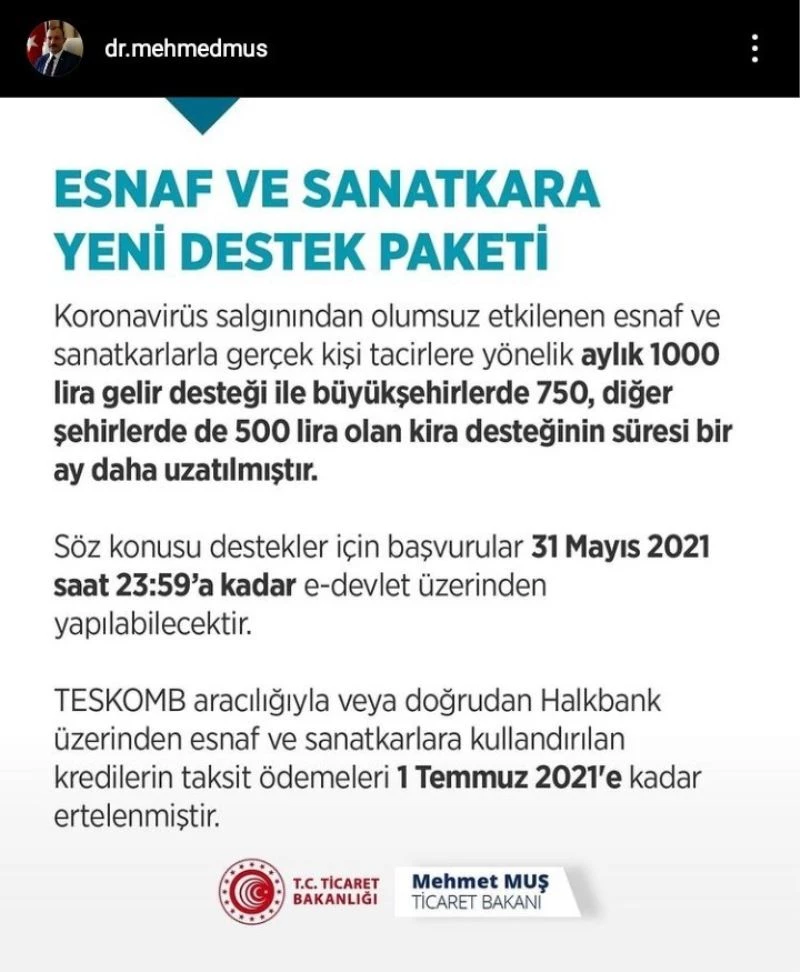Open the dr.mehmedmus profile from the username
Image resolution: width=800 pixels, height=972 pixels.
[x=186, y=48]
